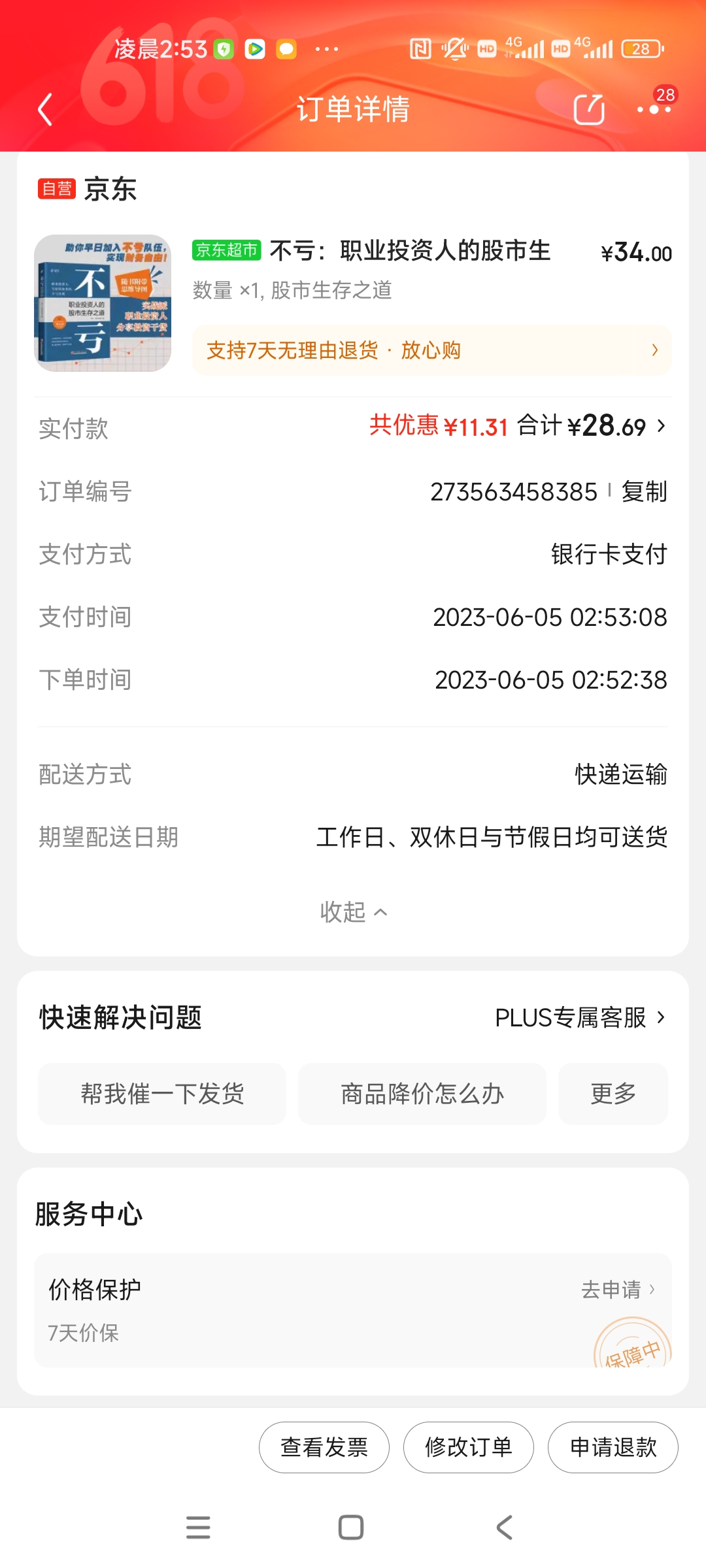Screen dimensions: 706x1568
Task: Share this order via the share icon
Action: (588, 109)
